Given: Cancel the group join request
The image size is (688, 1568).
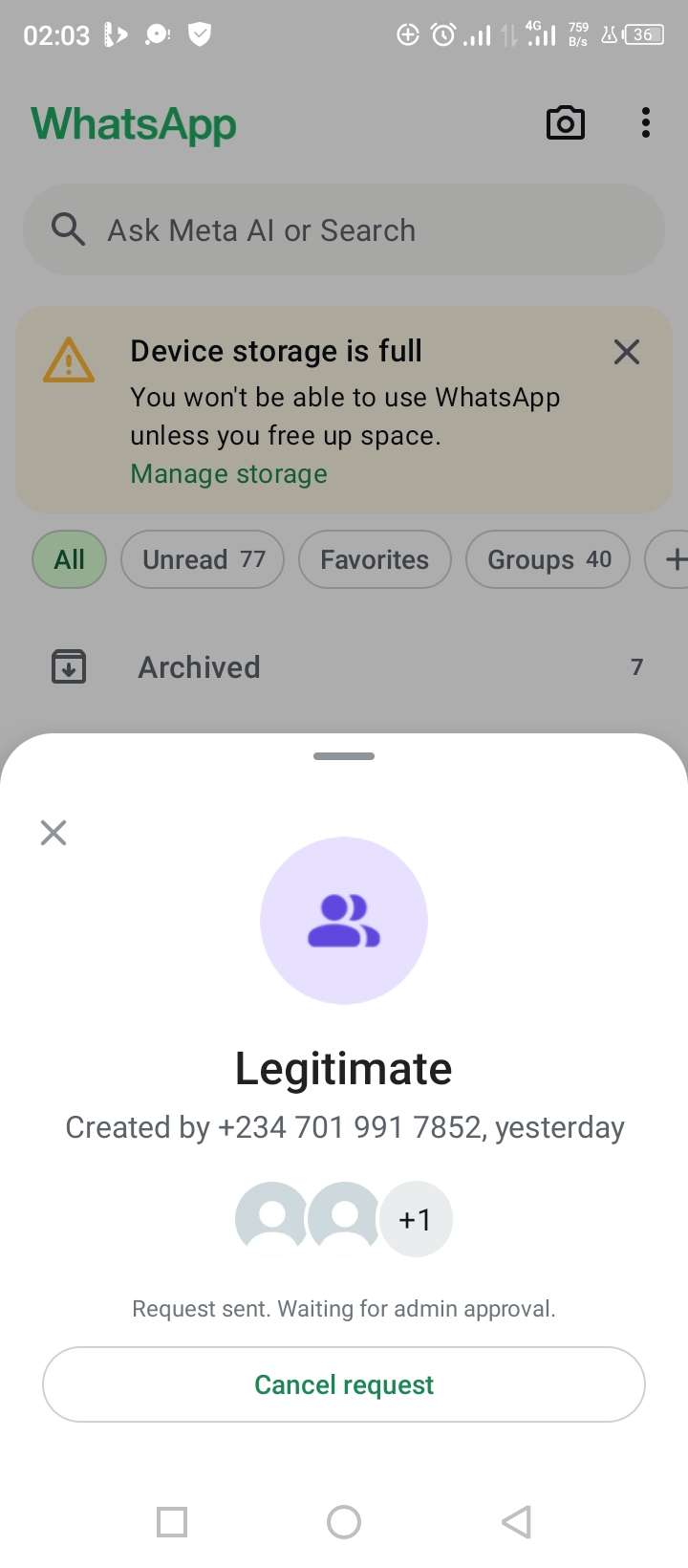Looking at the screenshot, I should click(x=344, y=1384).
